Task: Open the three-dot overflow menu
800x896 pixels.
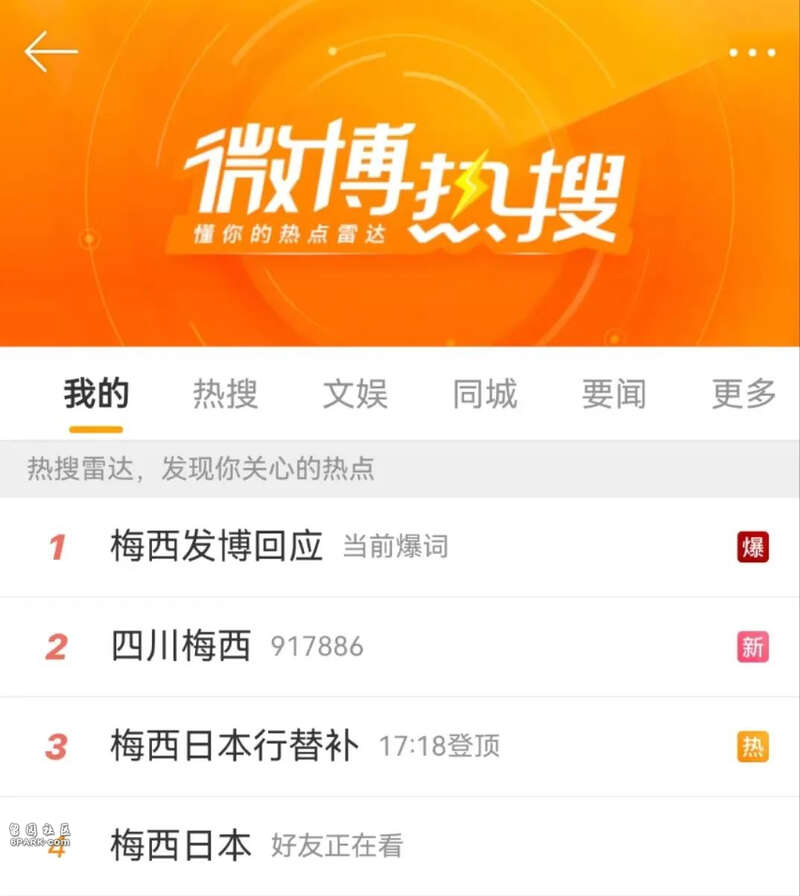Action: click(x=752, y=53)
